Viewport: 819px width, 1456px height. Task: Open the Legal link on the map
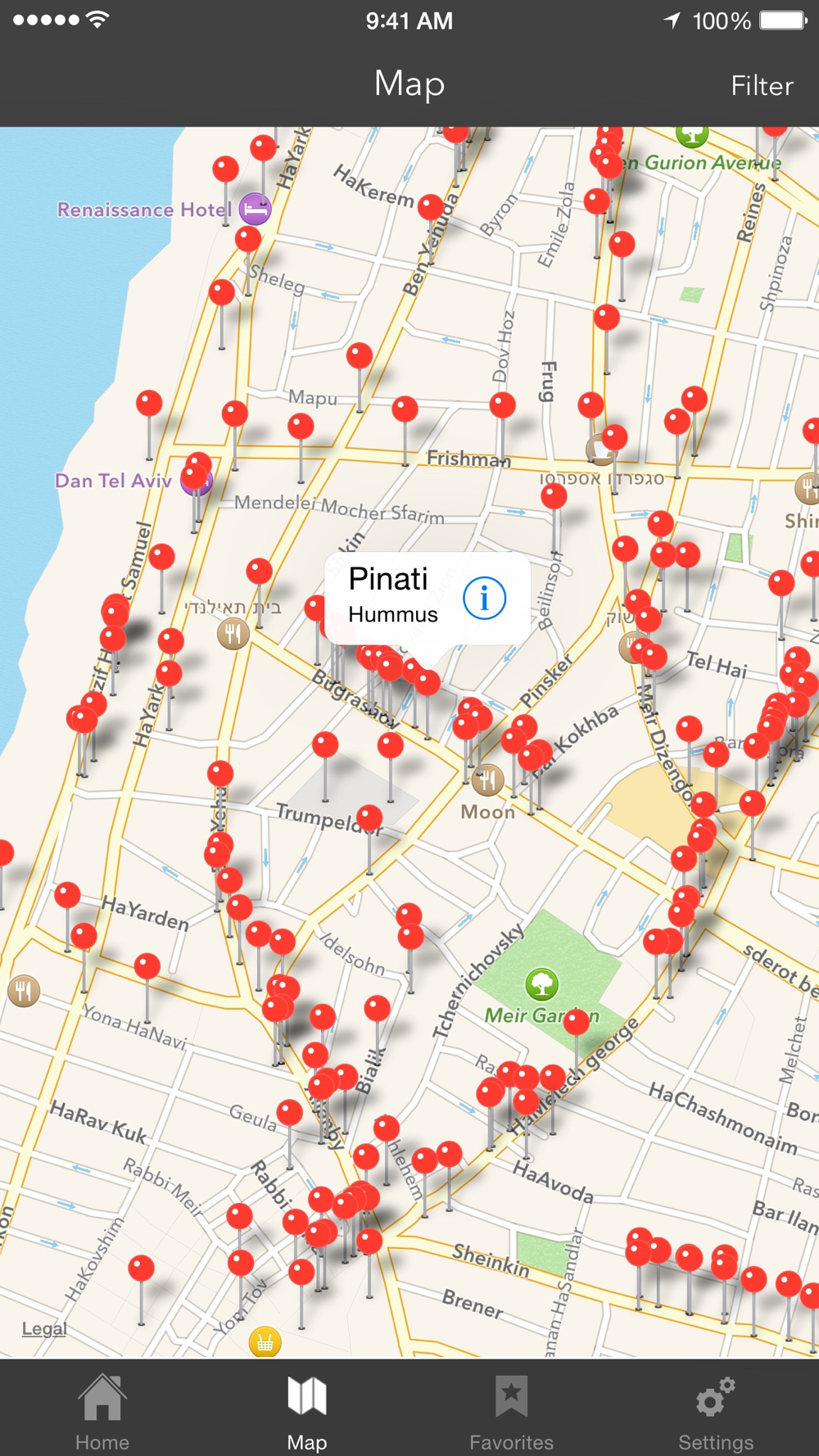[x=44, y=1328]
